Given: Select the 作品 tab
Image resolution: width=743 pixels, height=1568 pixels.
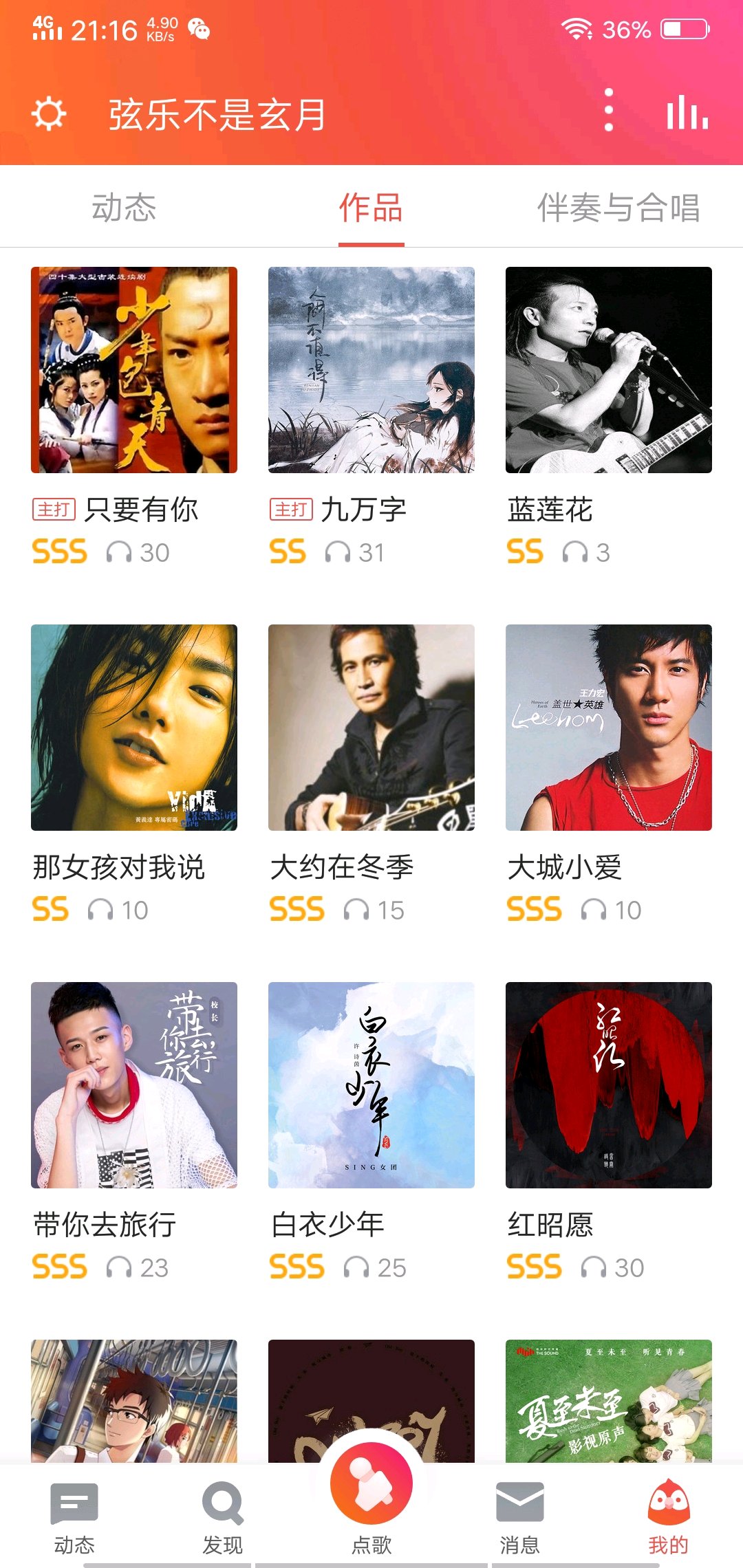Looking at the screenshot, I should (371, 208).
